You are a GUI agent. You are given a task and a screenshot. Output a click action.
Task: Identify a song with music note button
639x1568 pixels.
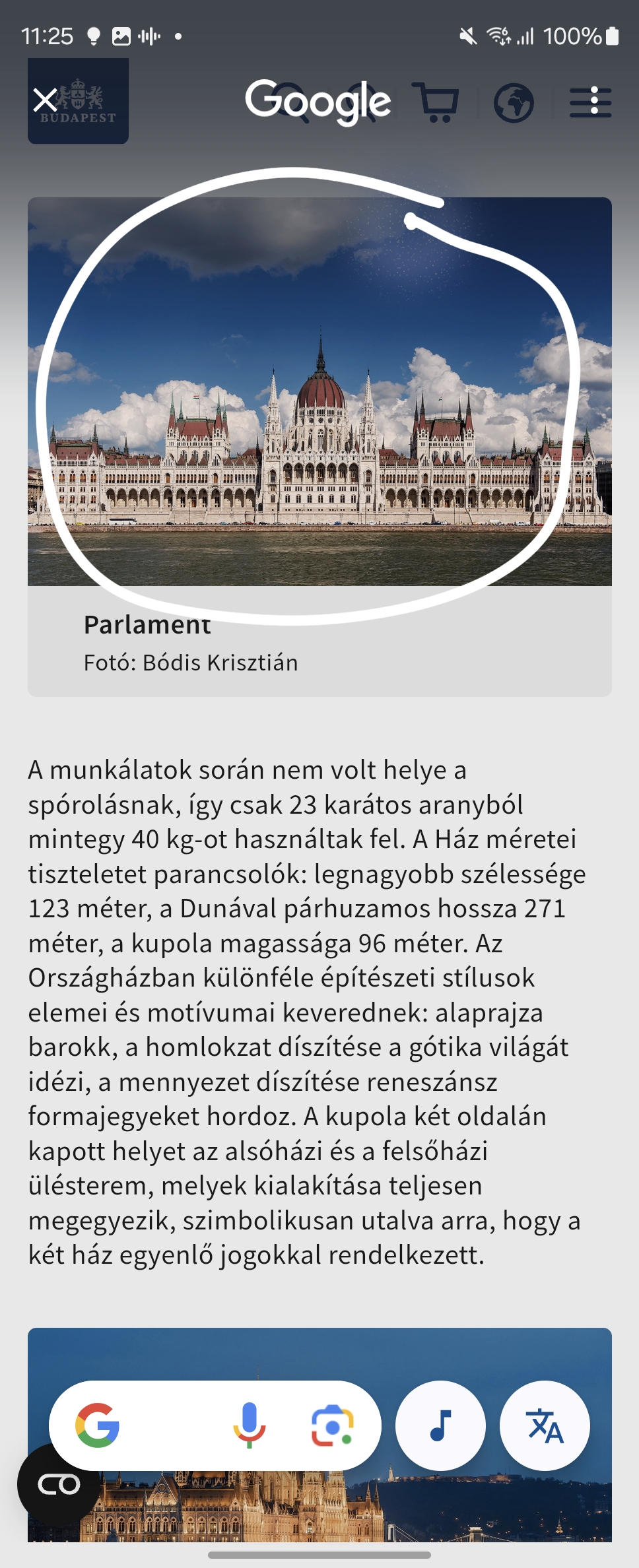(440, 1425)
